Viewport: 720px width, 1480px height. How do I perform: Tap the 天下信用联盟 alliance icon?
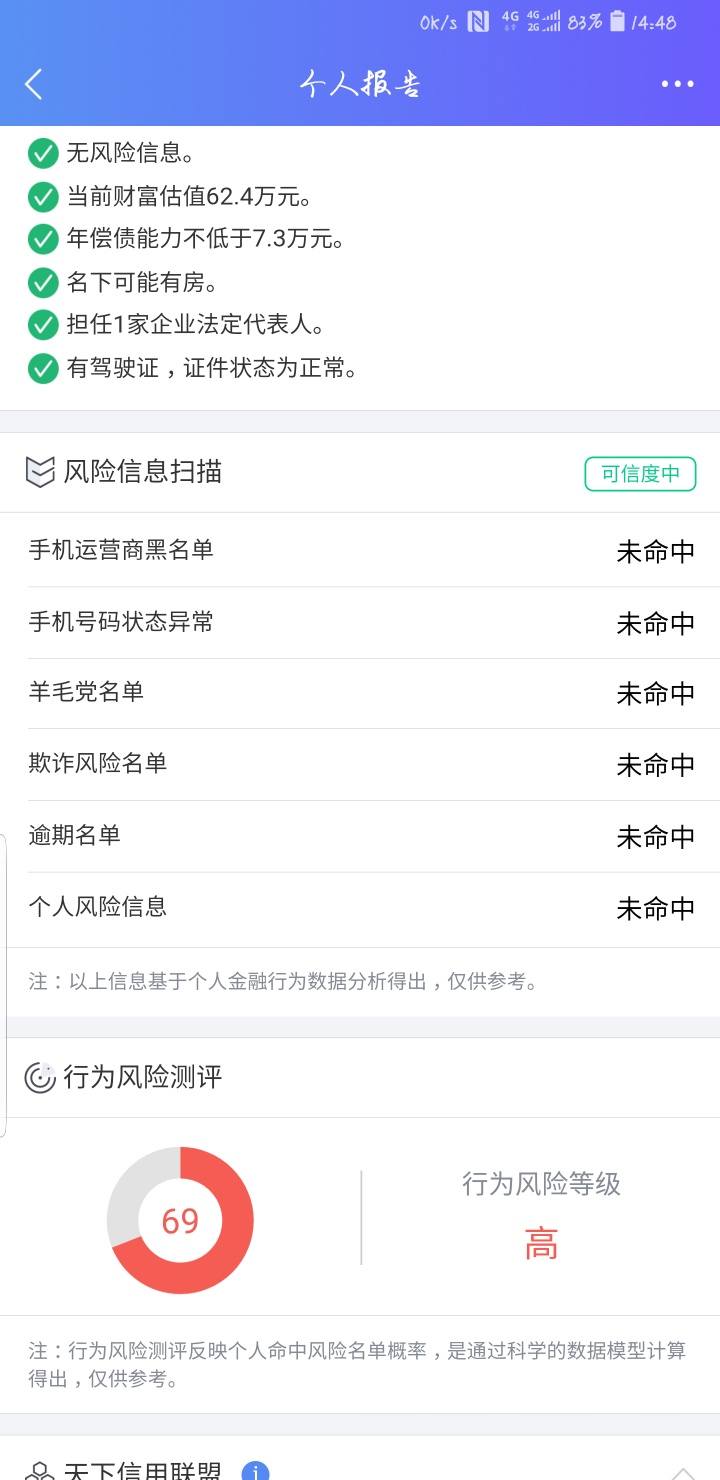[38, 1468]
